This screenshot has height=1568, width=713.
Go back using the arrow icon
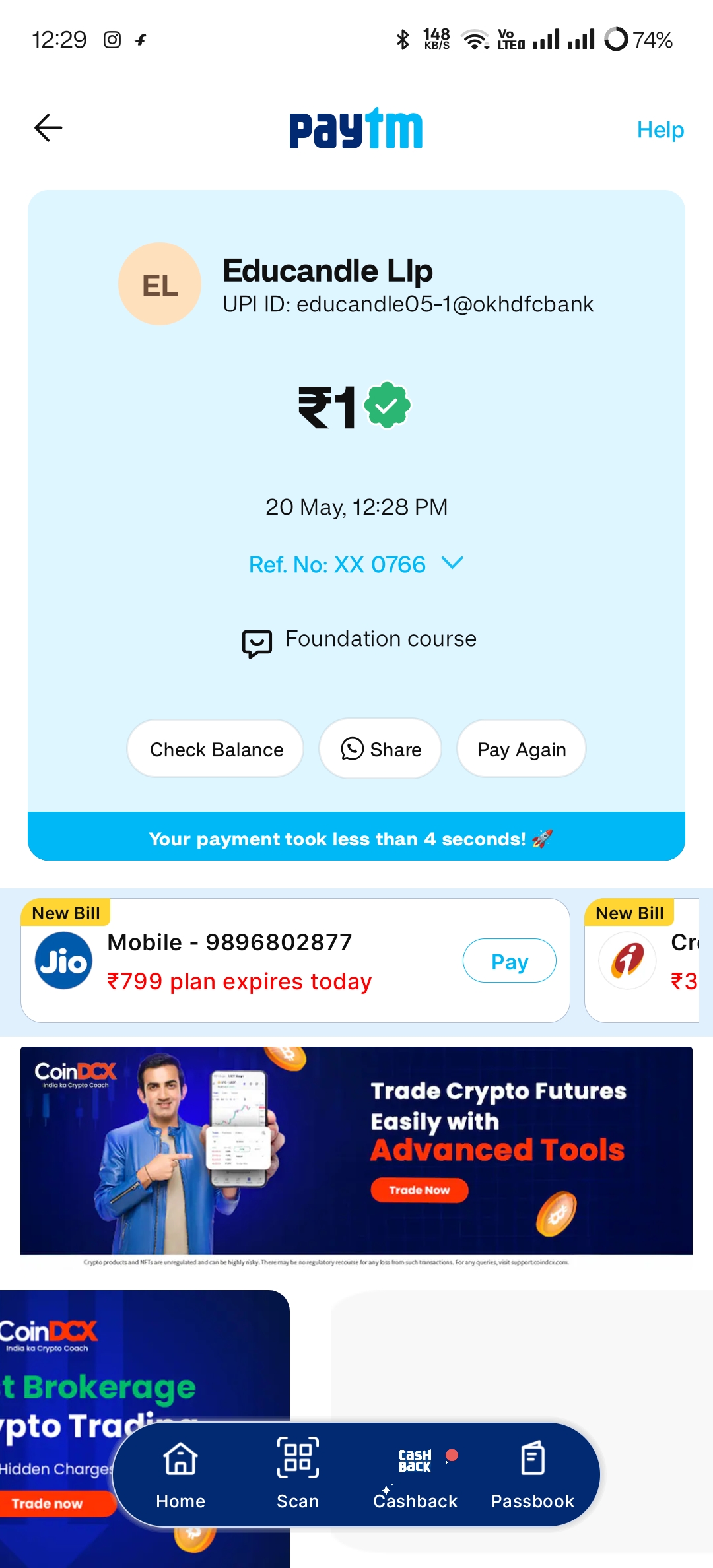pyautogui.click(x=48, y=128)
